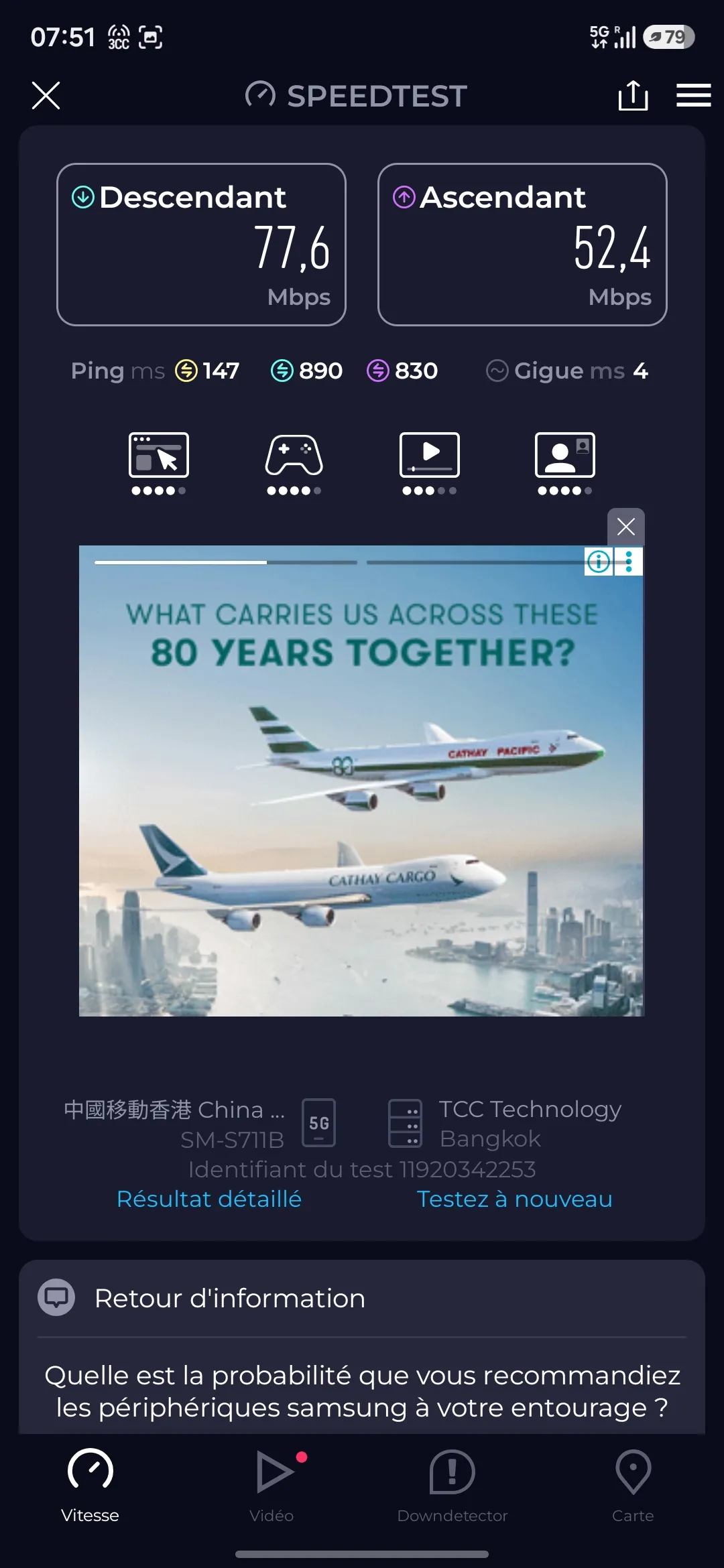Open the hamburger menu
724x1568 pixels.
[693, 95]
